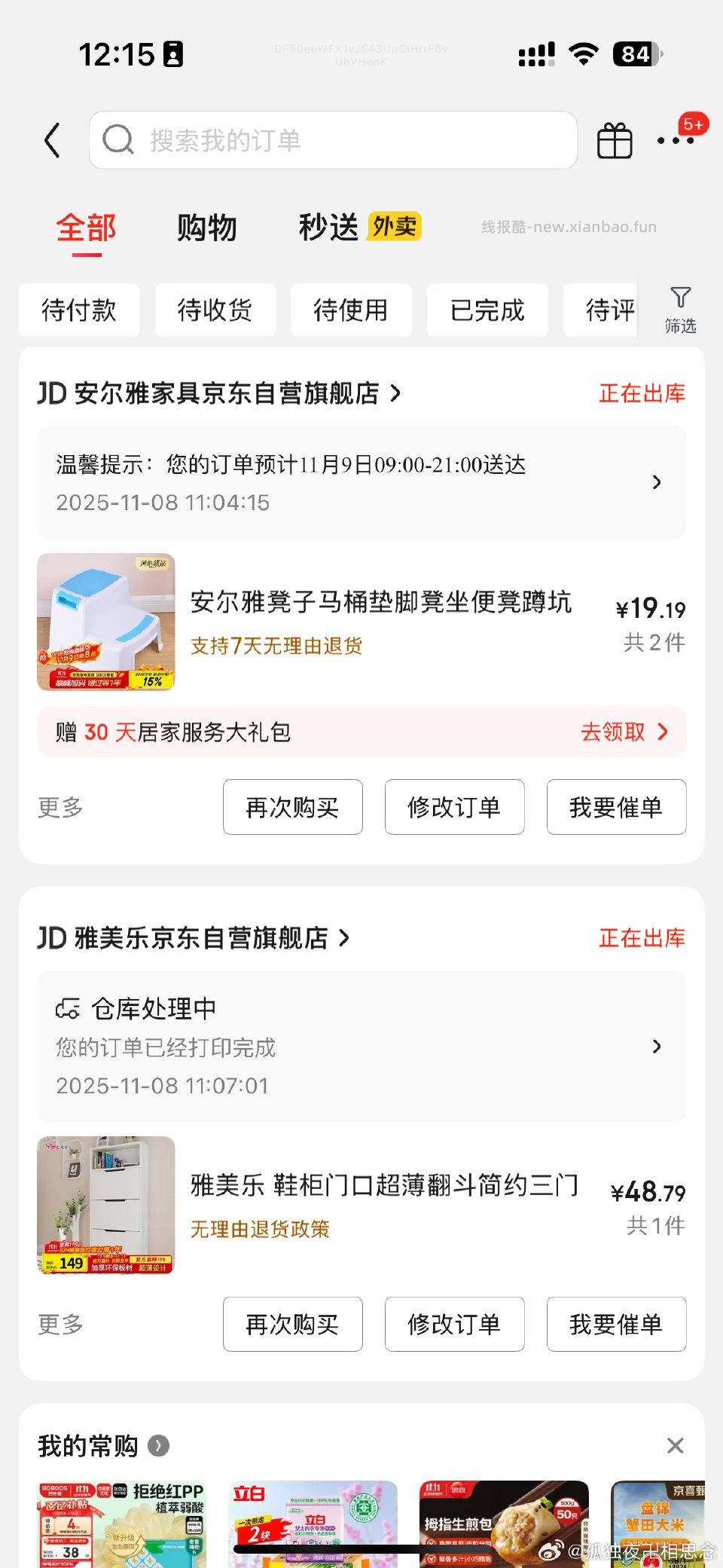Tap the contacts icon in the status bar

click(x=175, y=54)
